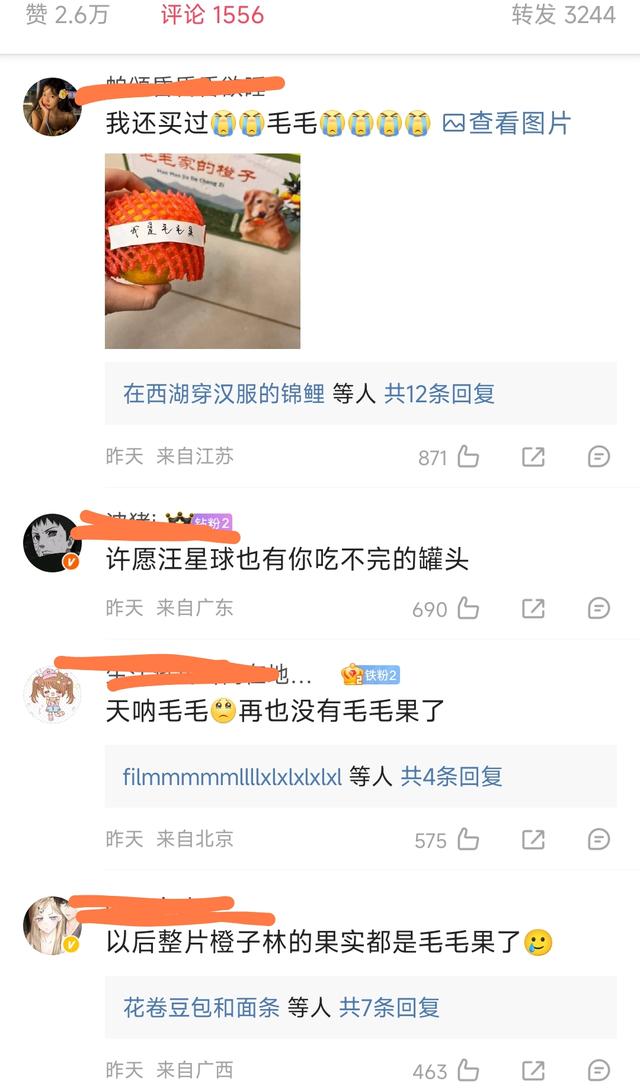
Task: Share the comment from 江苏
Action: [x=533, y=457]
